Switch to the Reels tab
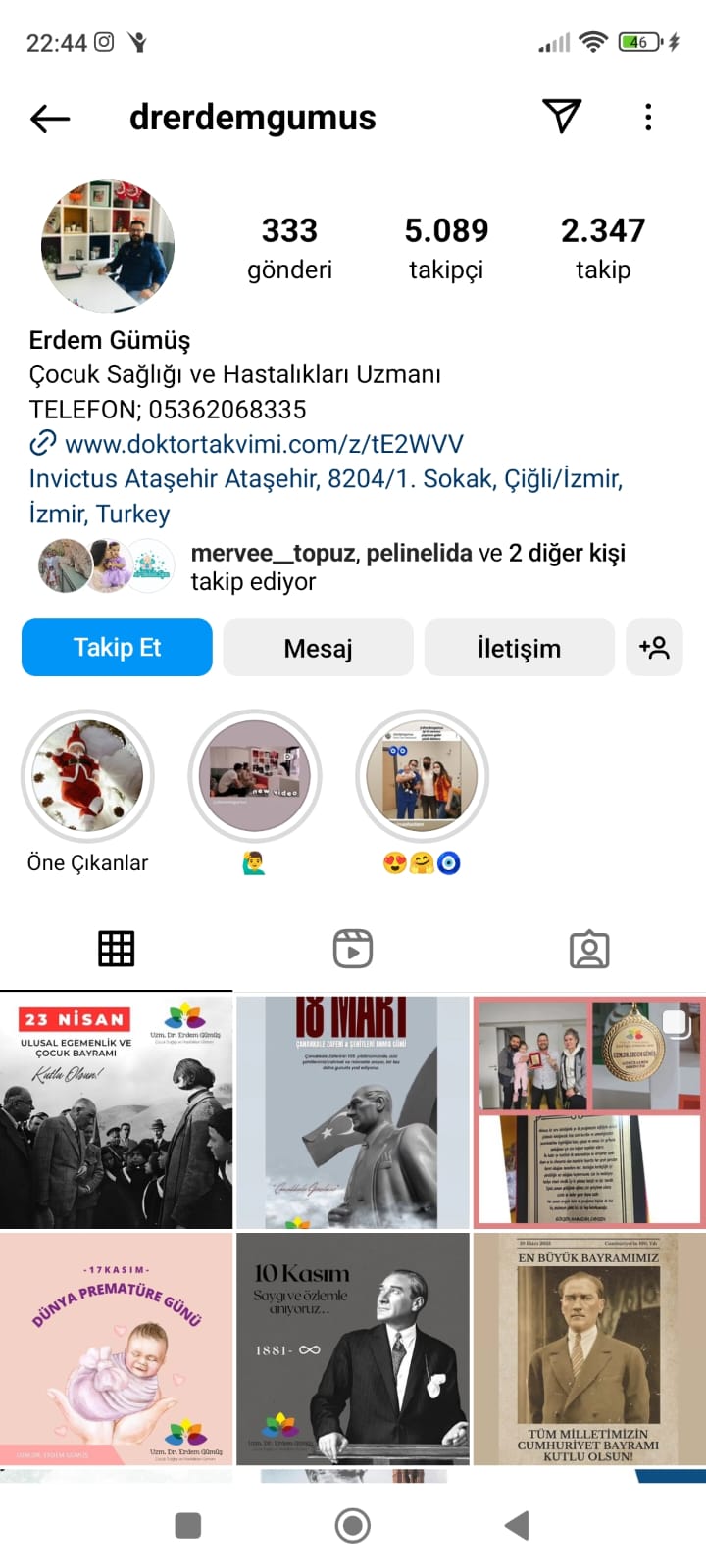 point(353,949)
